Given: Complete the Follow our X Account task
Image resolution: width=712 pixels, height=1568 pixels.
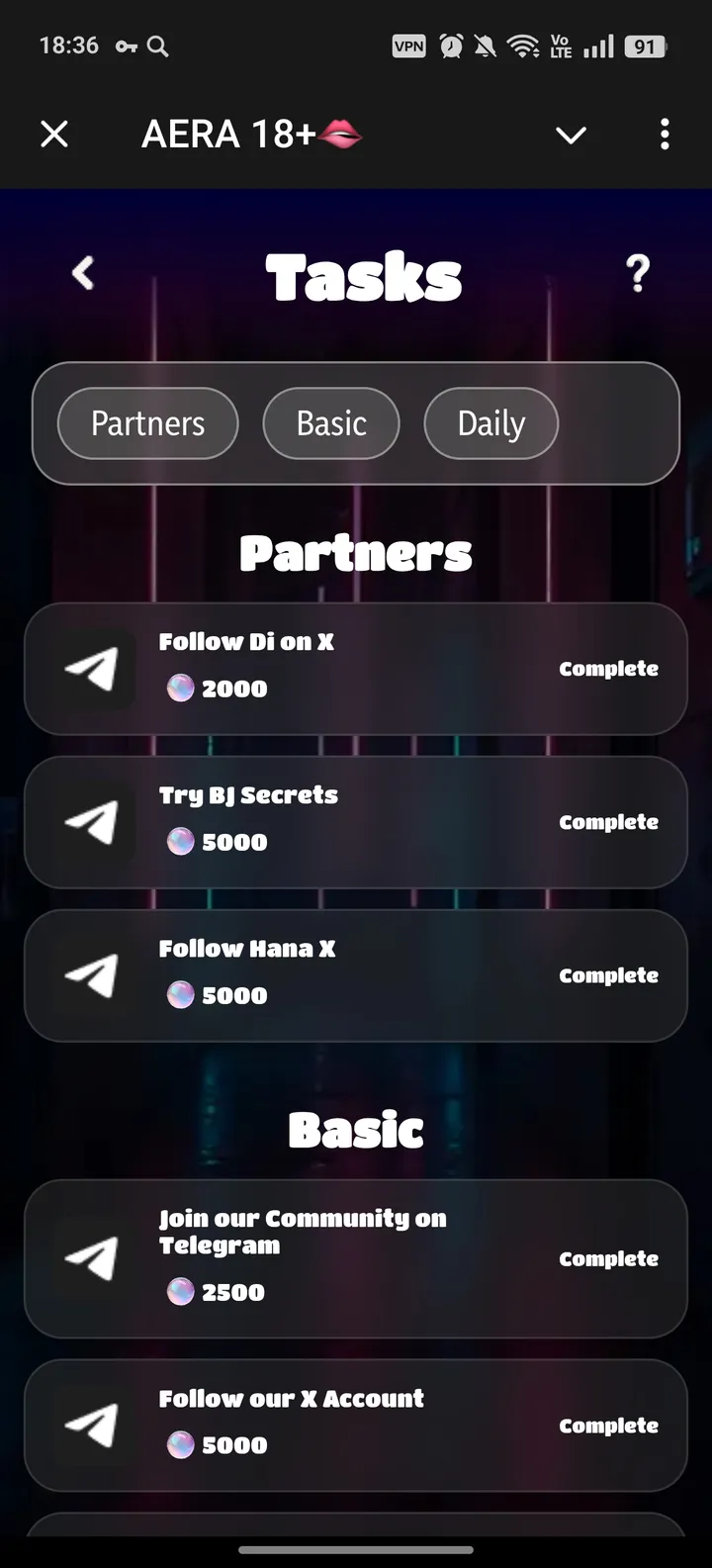Looking at the screenshot, I should (608, 1426).
